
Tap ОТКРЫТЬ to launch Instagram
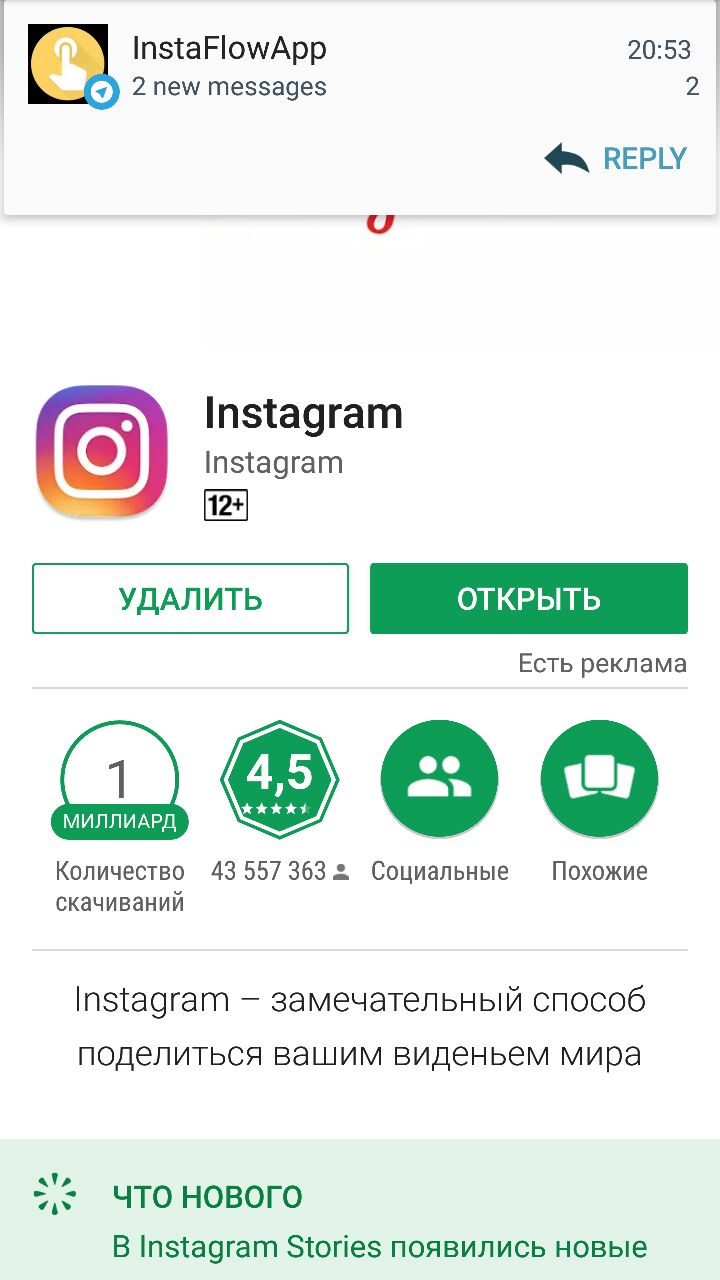[x=528, y=598]
